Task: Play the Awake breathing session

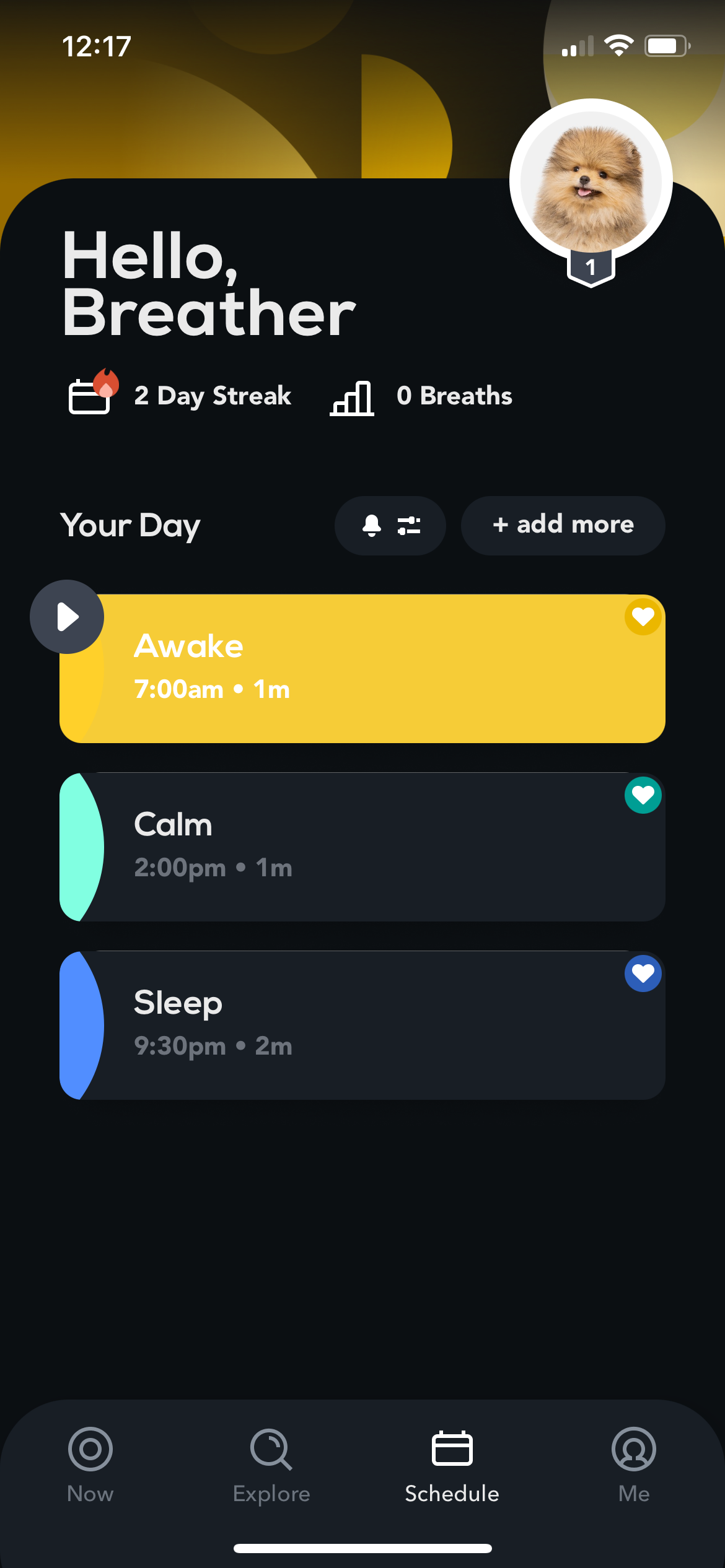Action: (x=66, y=616)
